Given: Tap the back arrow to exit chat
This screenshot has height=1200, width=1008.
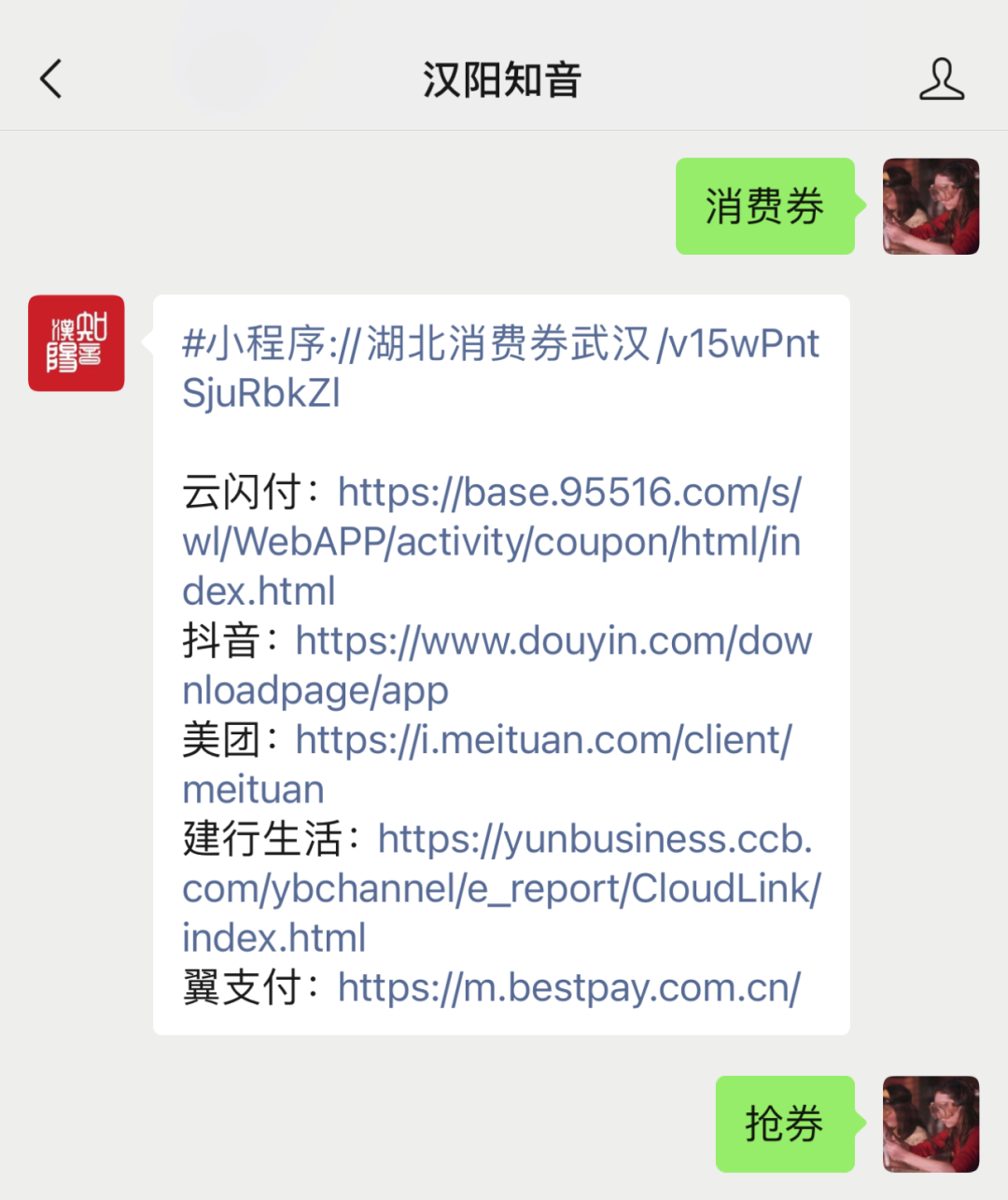Looking at the screenshot, I should tap(51, 80).
